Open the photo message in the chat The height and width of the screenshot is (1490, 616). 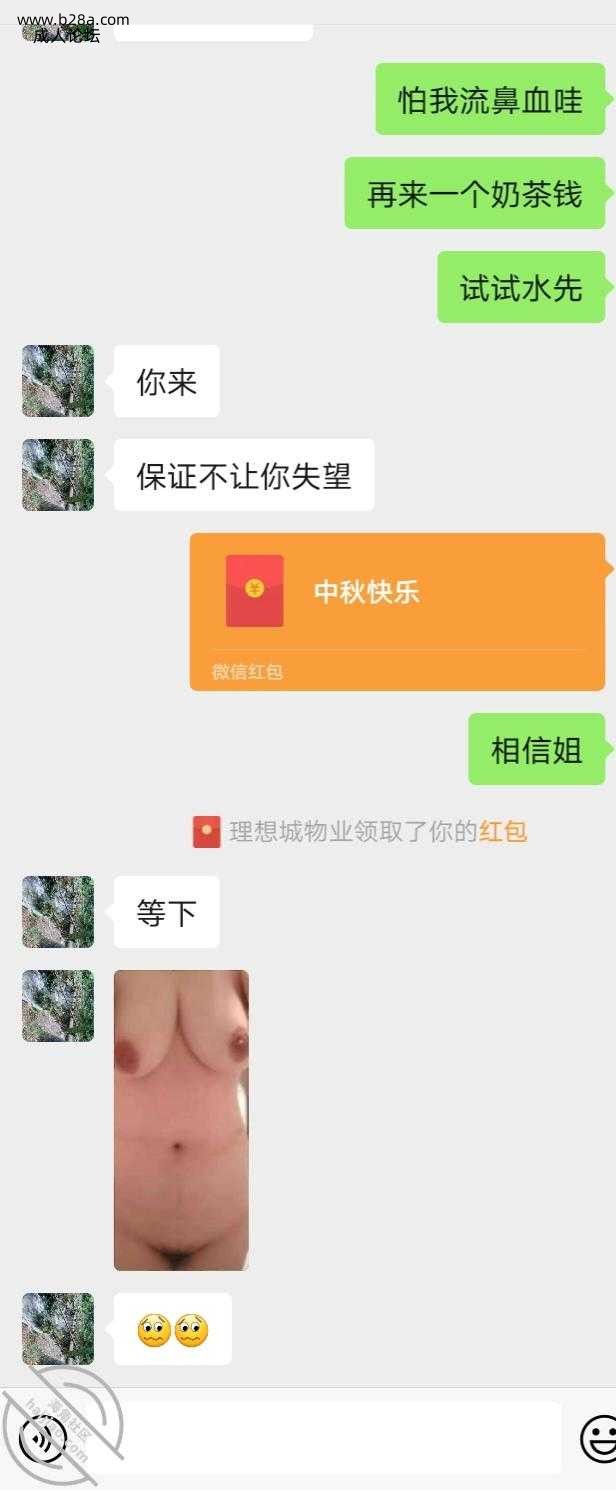pos(181,1120)
